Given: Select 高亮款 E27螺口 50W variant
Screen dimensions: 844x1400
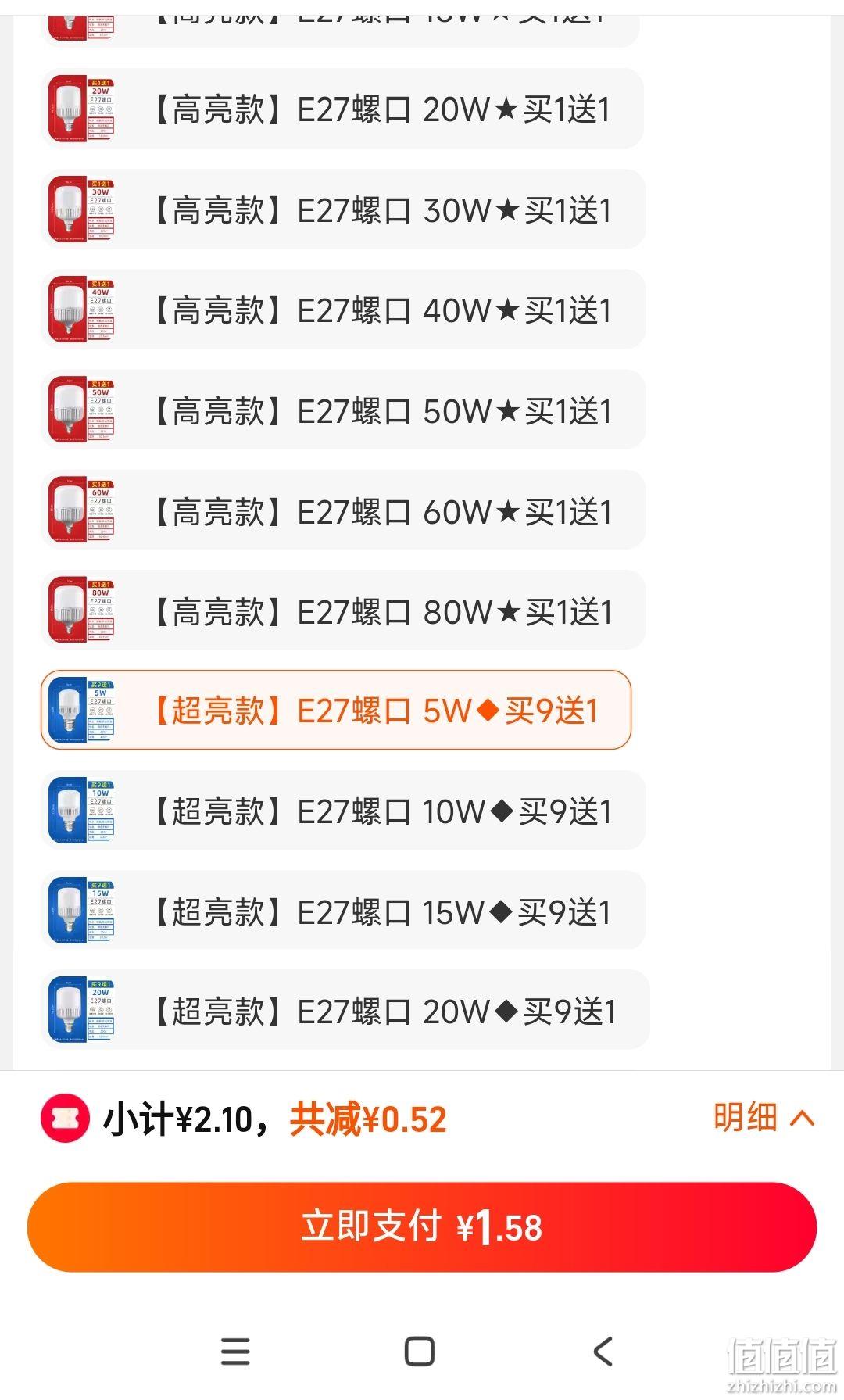Looking at the screenshot, I should [x=342, y=410].
